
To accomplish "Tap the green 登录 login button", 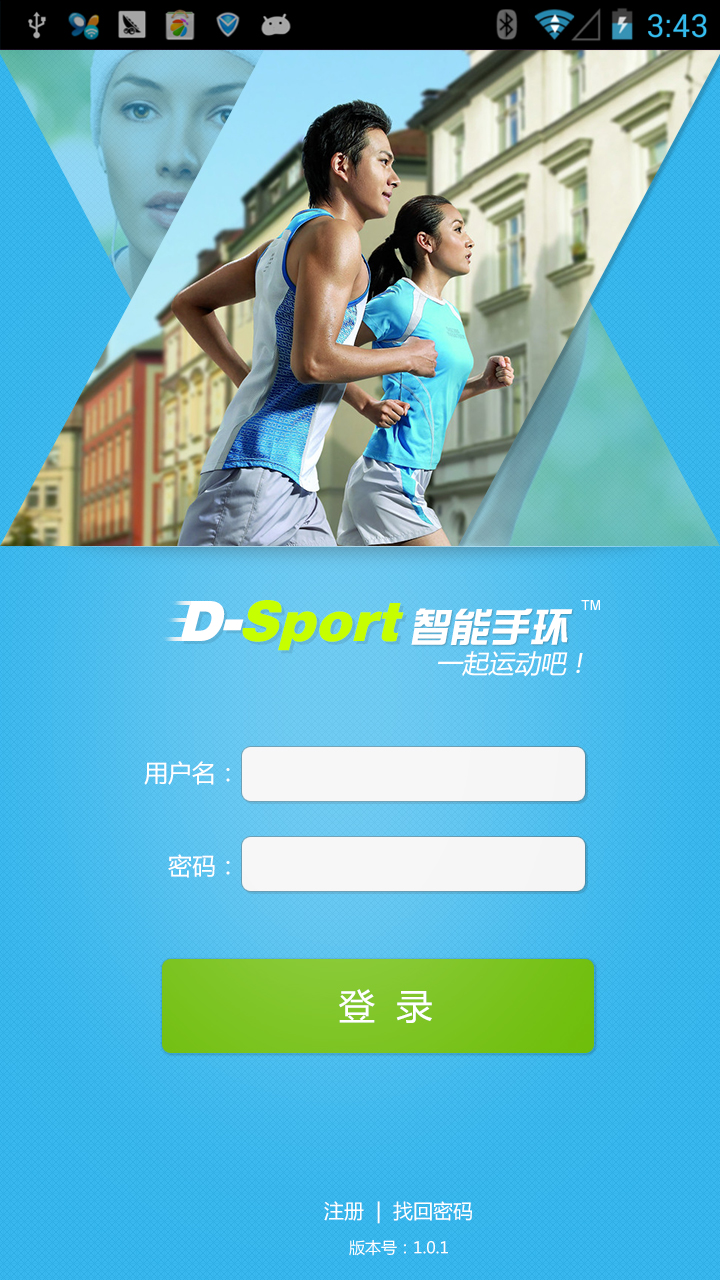I will pyautogui.click(x=378, y=1006).
